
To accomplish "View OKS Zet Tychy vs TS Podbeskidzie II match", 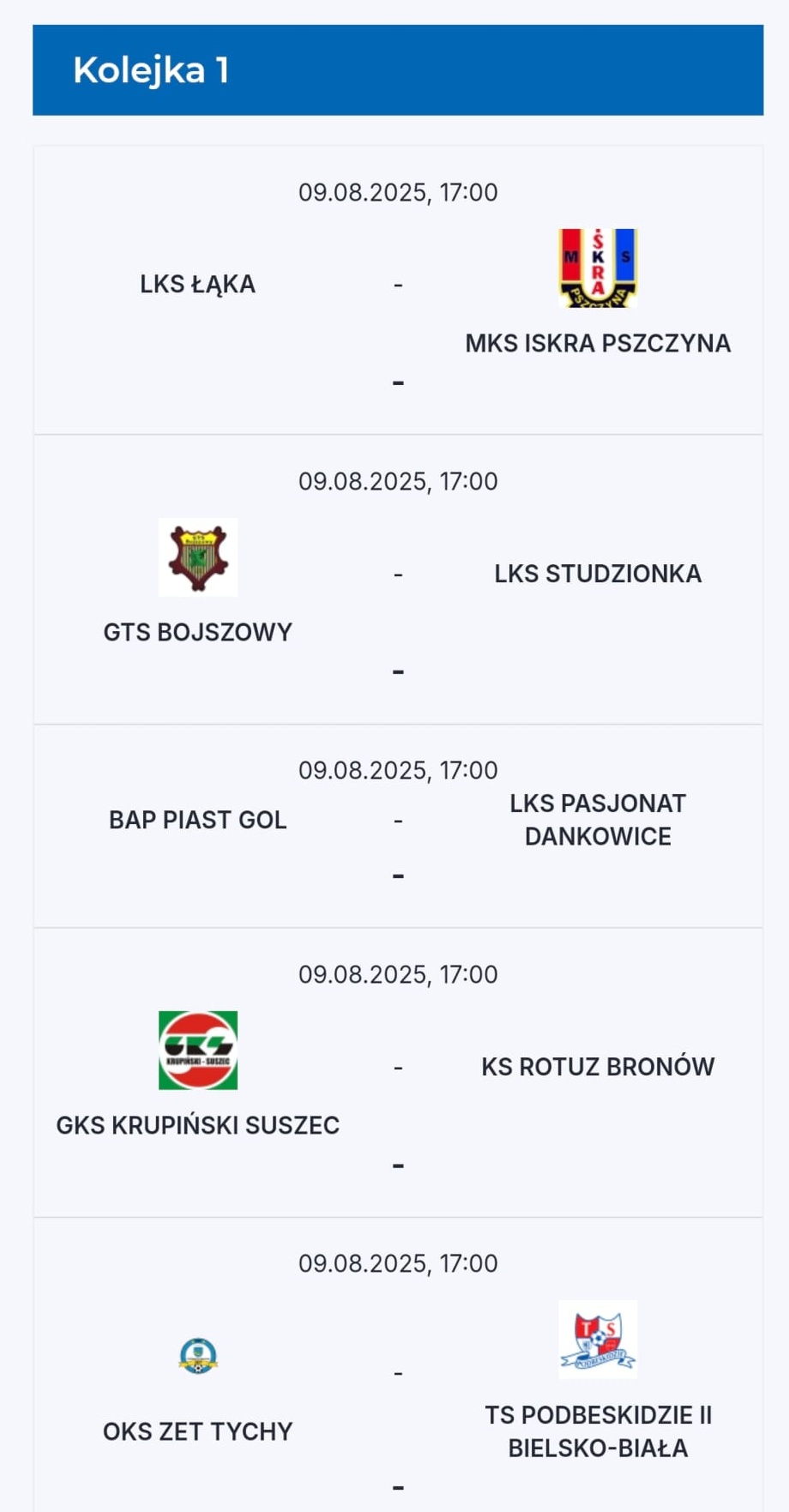I will pos(398,1365).
